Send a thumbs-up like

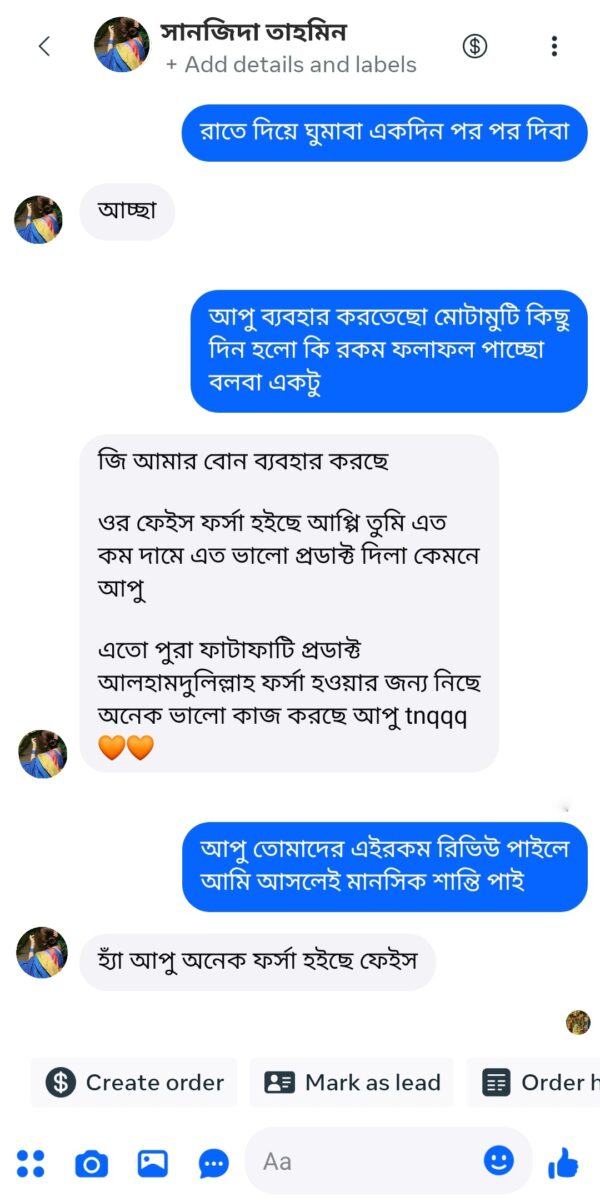pos(563,1162)
